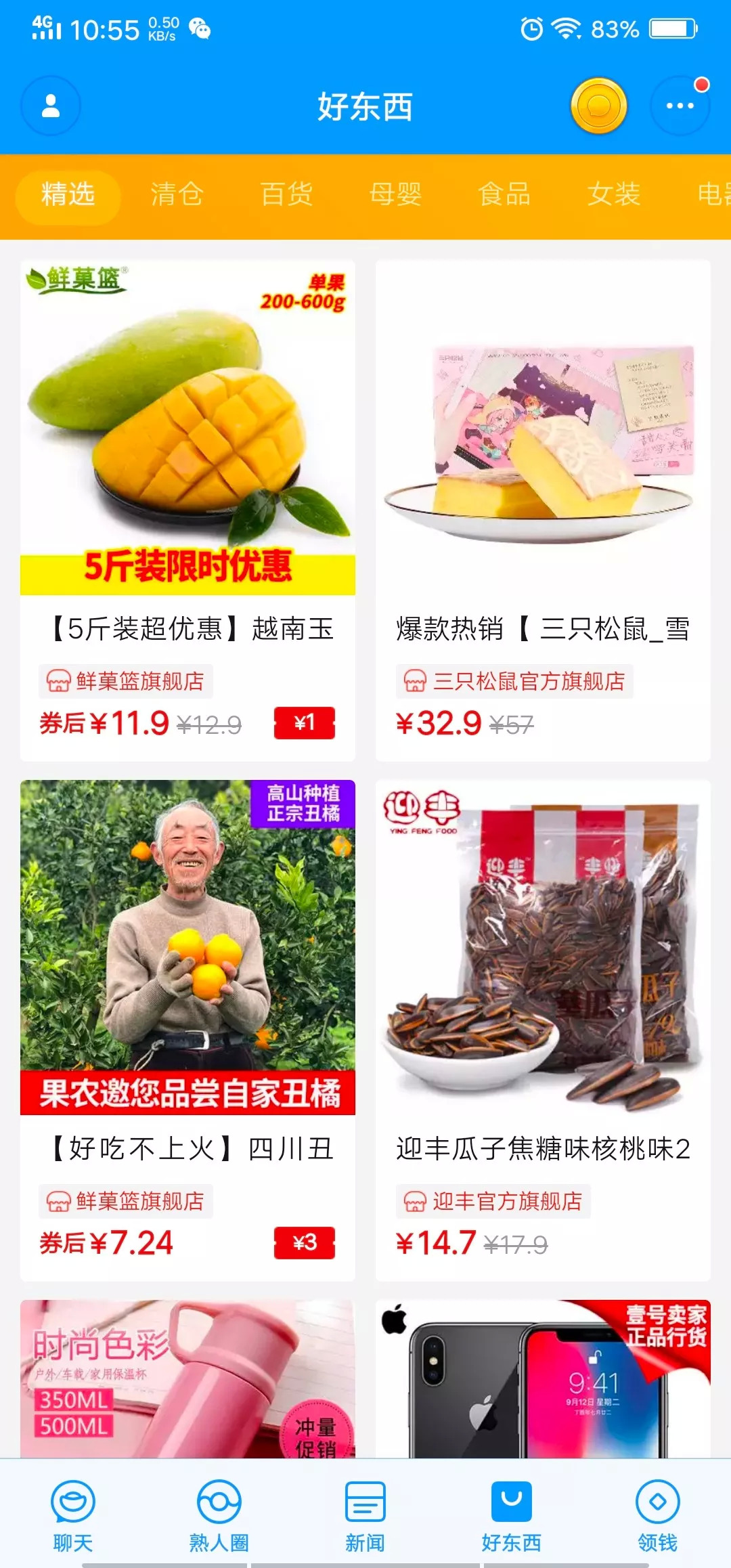The height and width of the screenshot is (1568, 731).
Task: Open the profile icon in the header
Action: click(51, 106)
